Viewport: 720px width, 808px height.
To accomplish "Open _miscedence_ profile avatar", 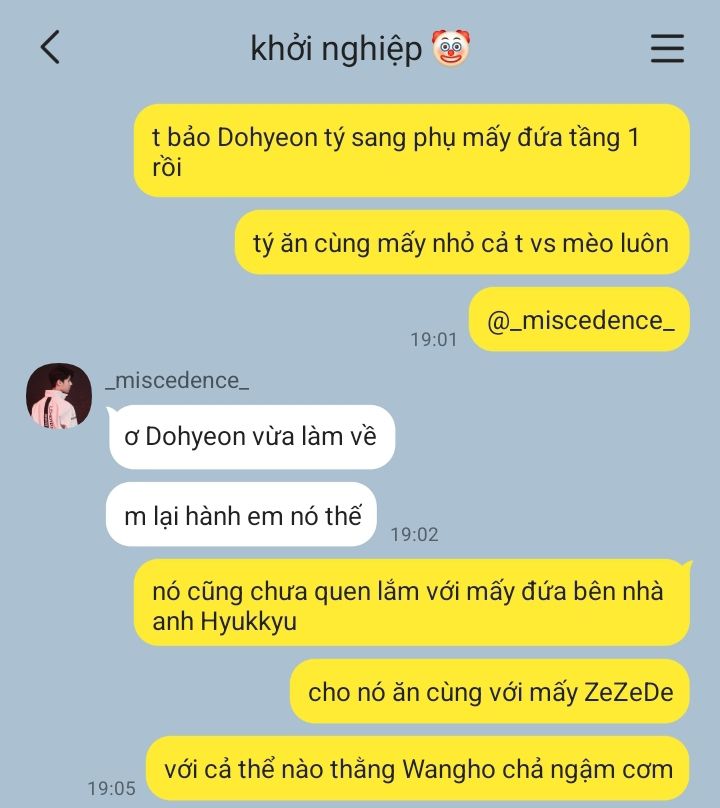I will [x=59, y=396].
